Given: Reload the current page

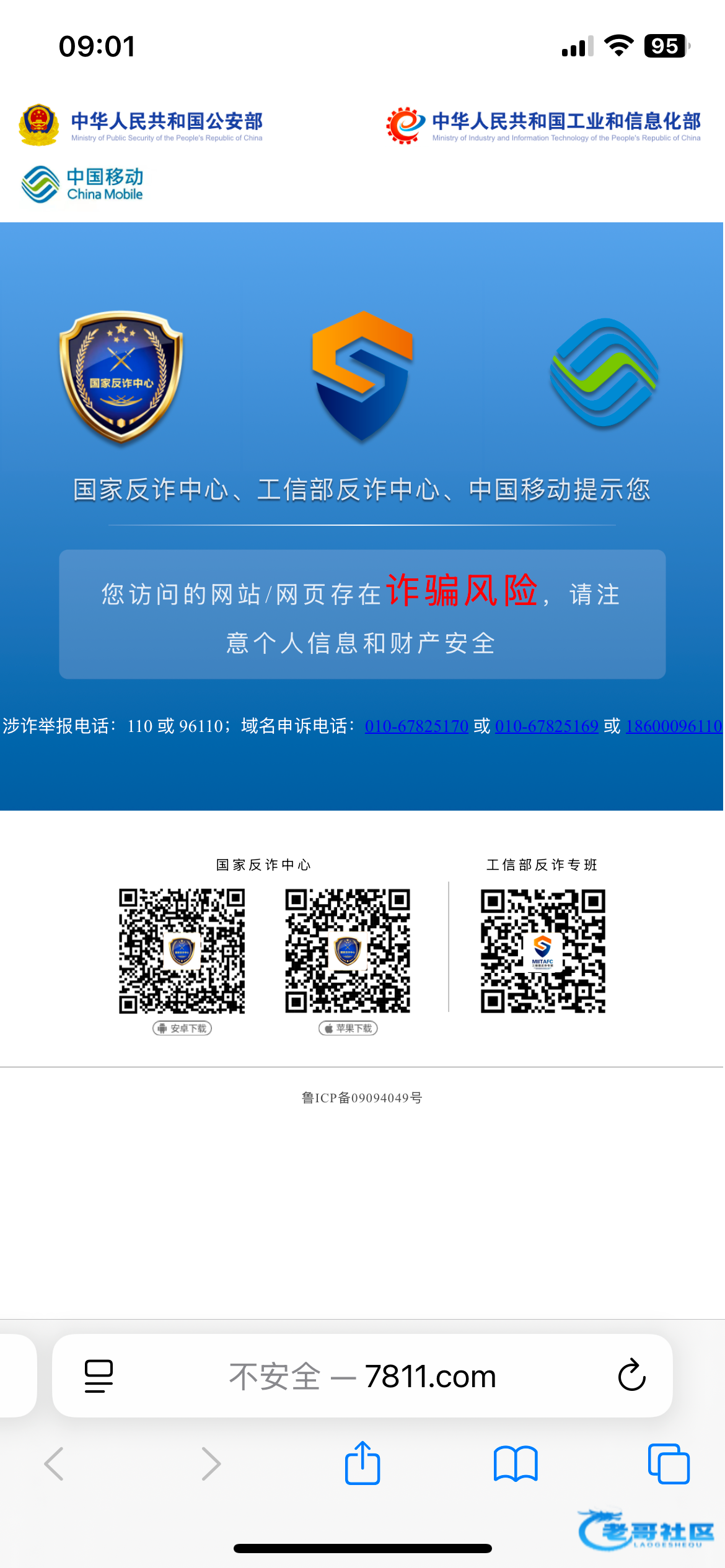Looking at the screenshot, I should tap(631, 1376).
